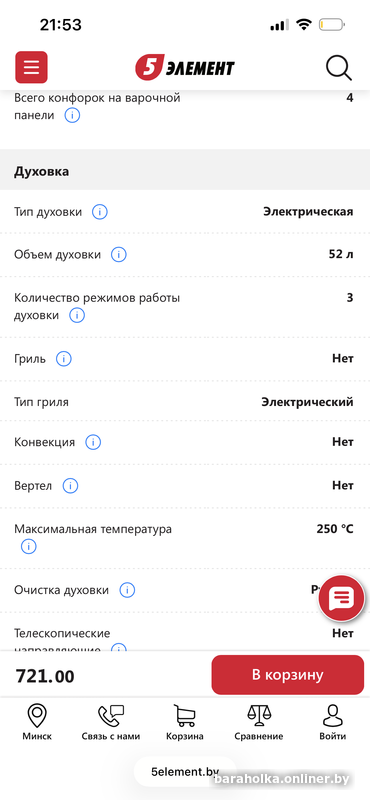Show info for Количество режимов работы духовки
The width and height of the screenshot is (370, 800).
click(x=77, y=316)
